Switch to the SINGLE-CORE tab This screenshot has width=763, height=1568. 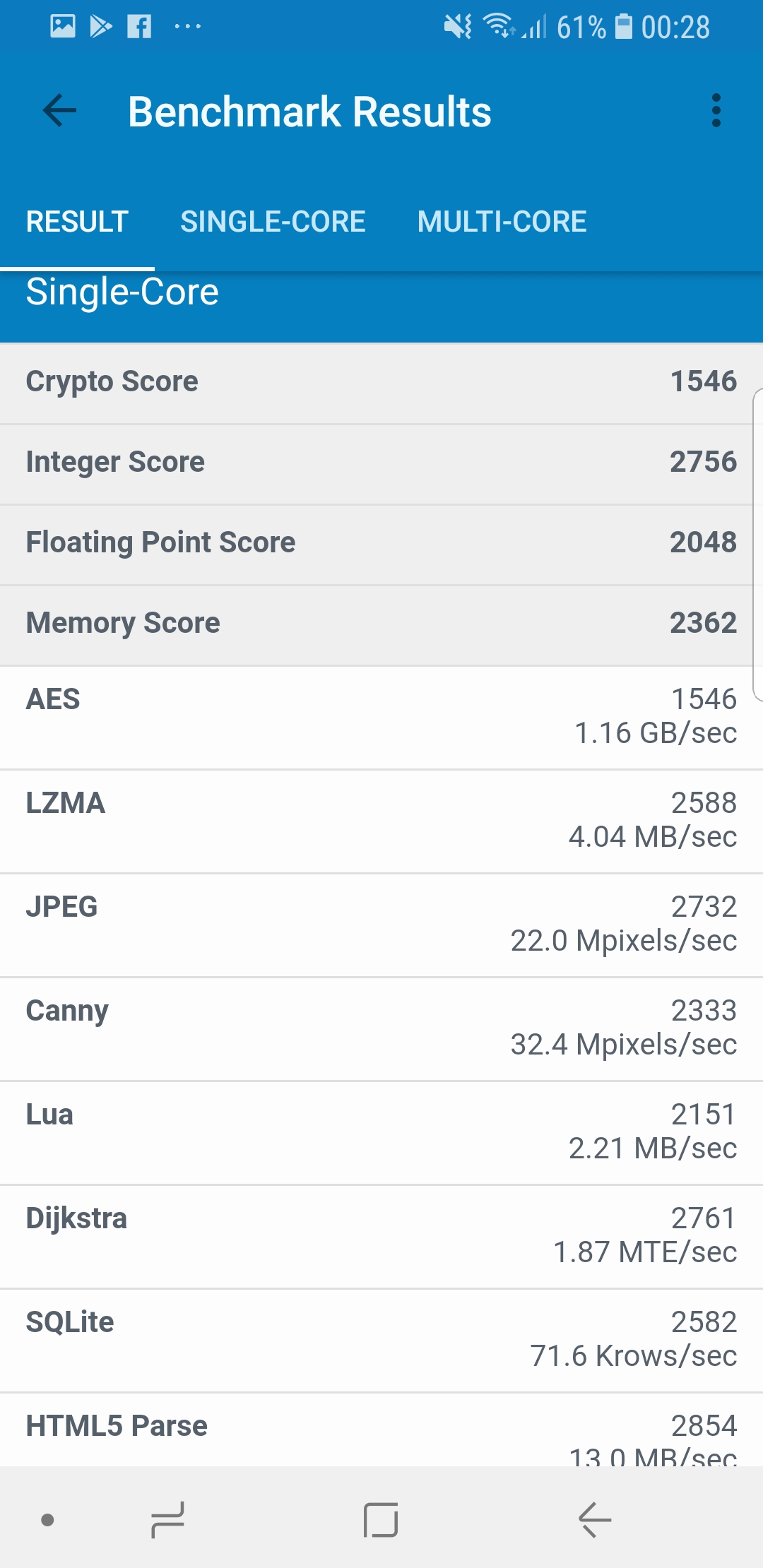273,222
